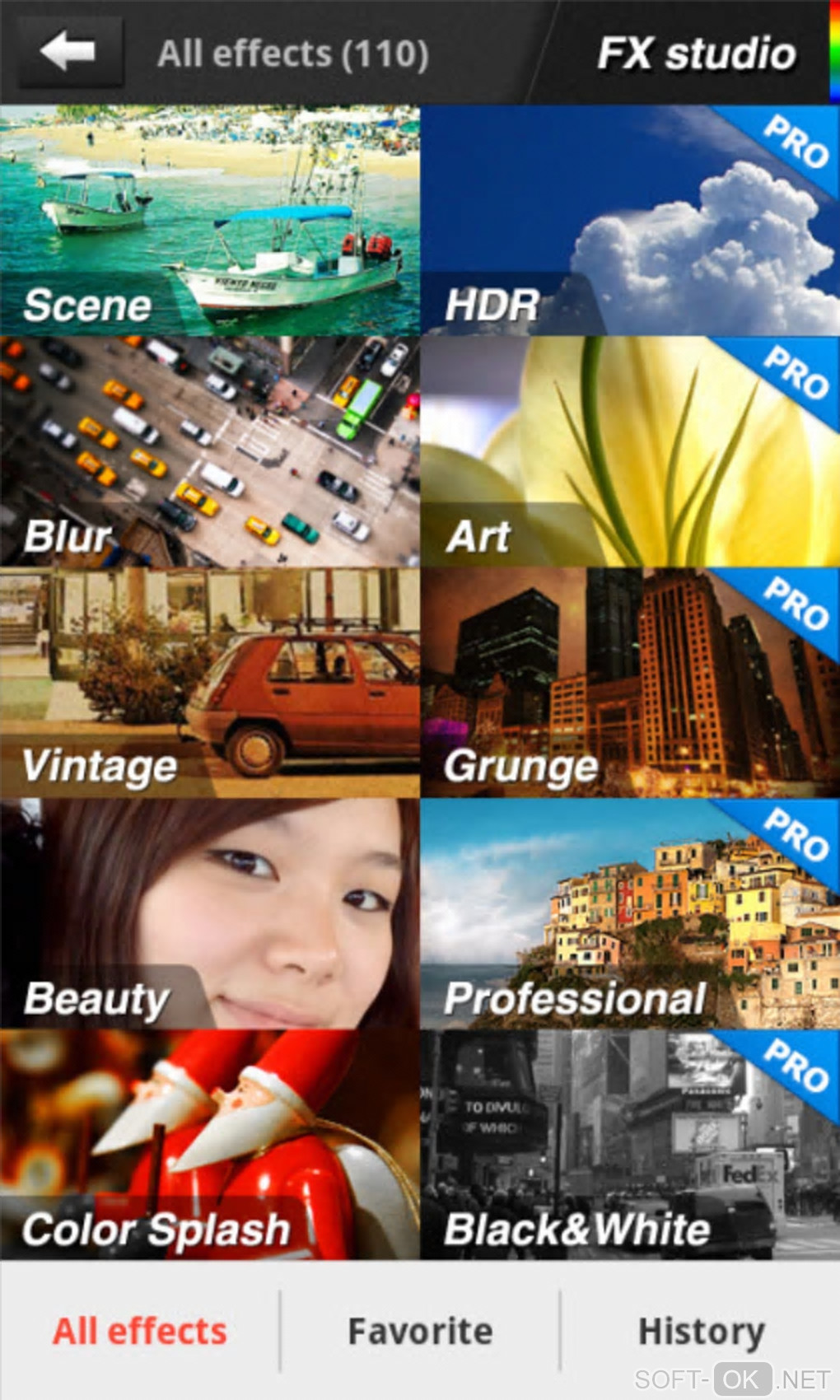Choose the Vintage effects tile
Screen dimensions: 840x1400
209,682
